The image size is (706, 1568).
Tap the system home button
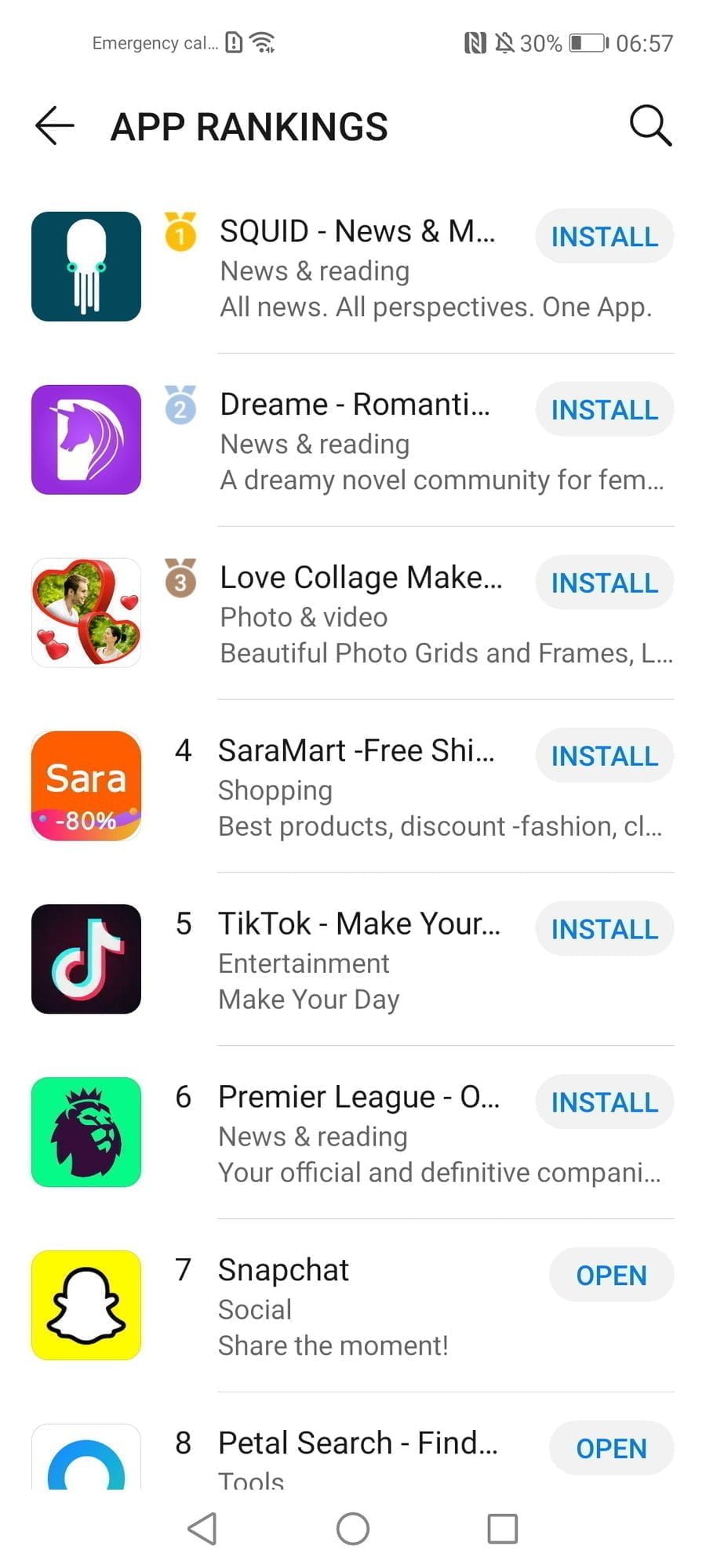[x=353, y=1529]
